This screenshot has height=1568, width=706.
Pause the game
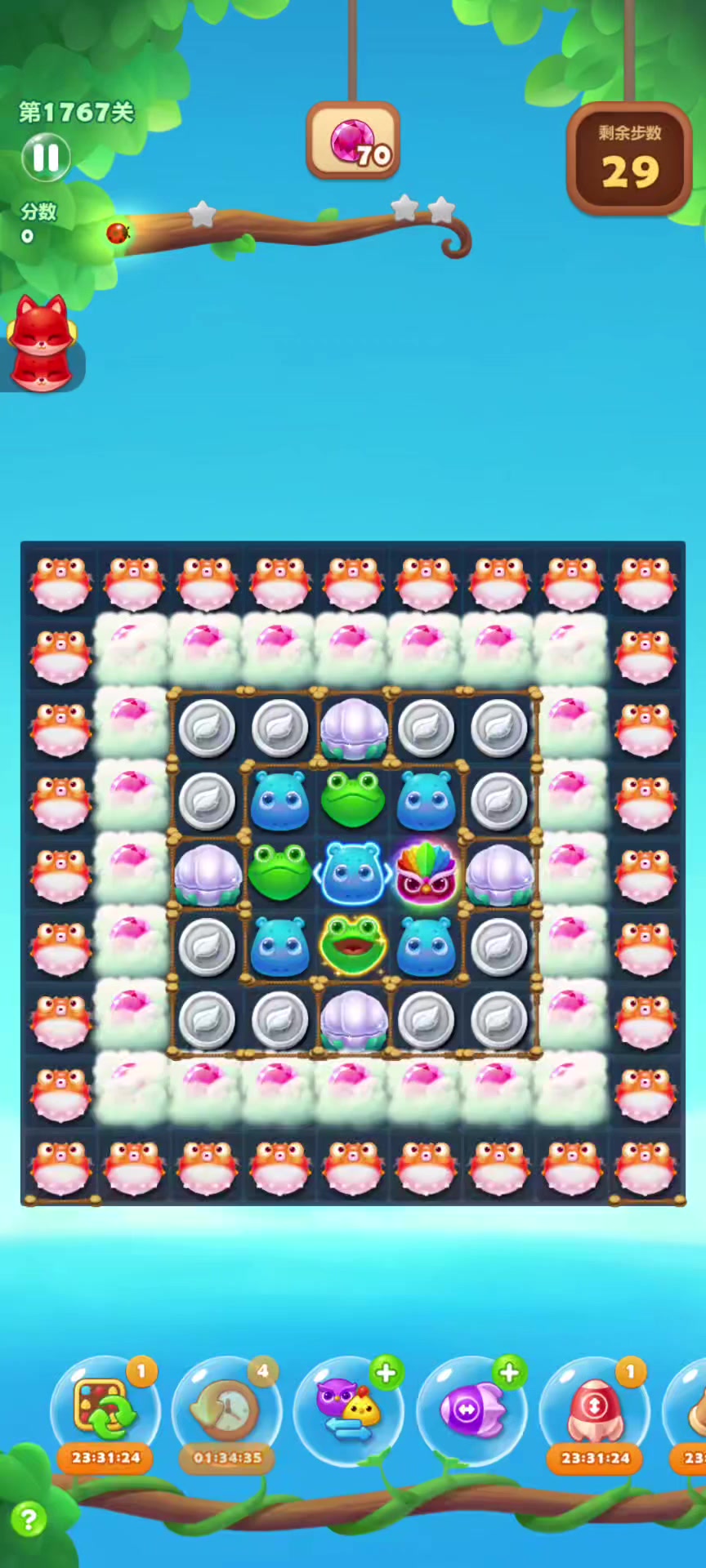click(x=46, y=158)
